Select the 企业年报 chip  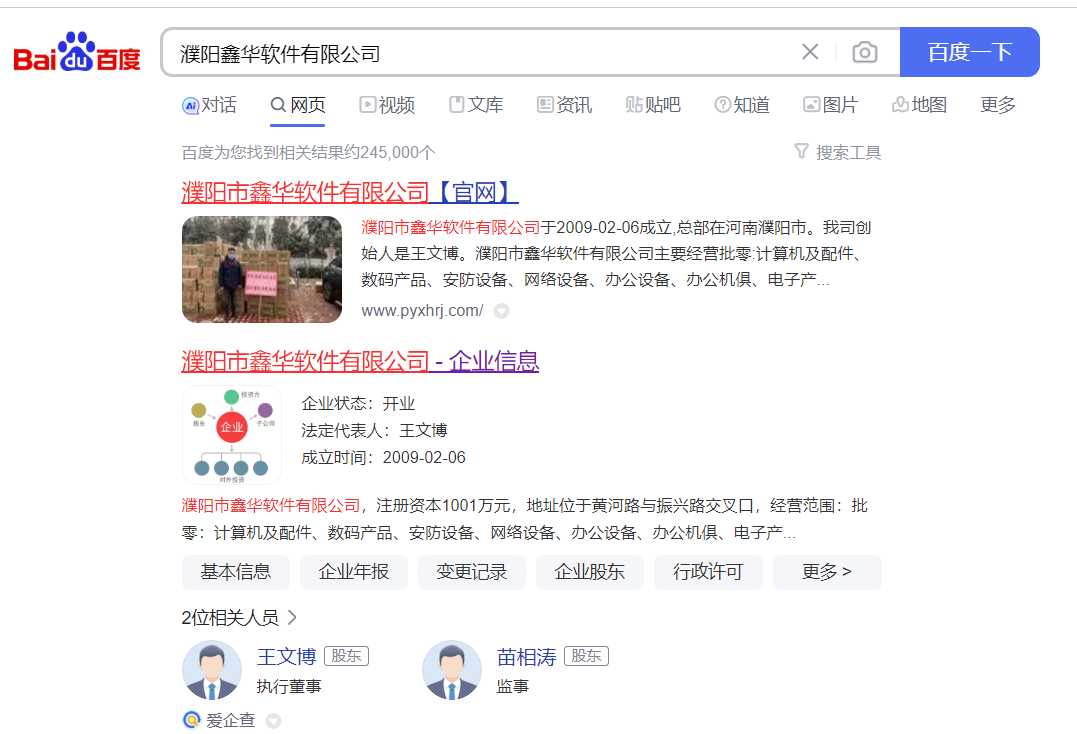[x=353, y=572]
